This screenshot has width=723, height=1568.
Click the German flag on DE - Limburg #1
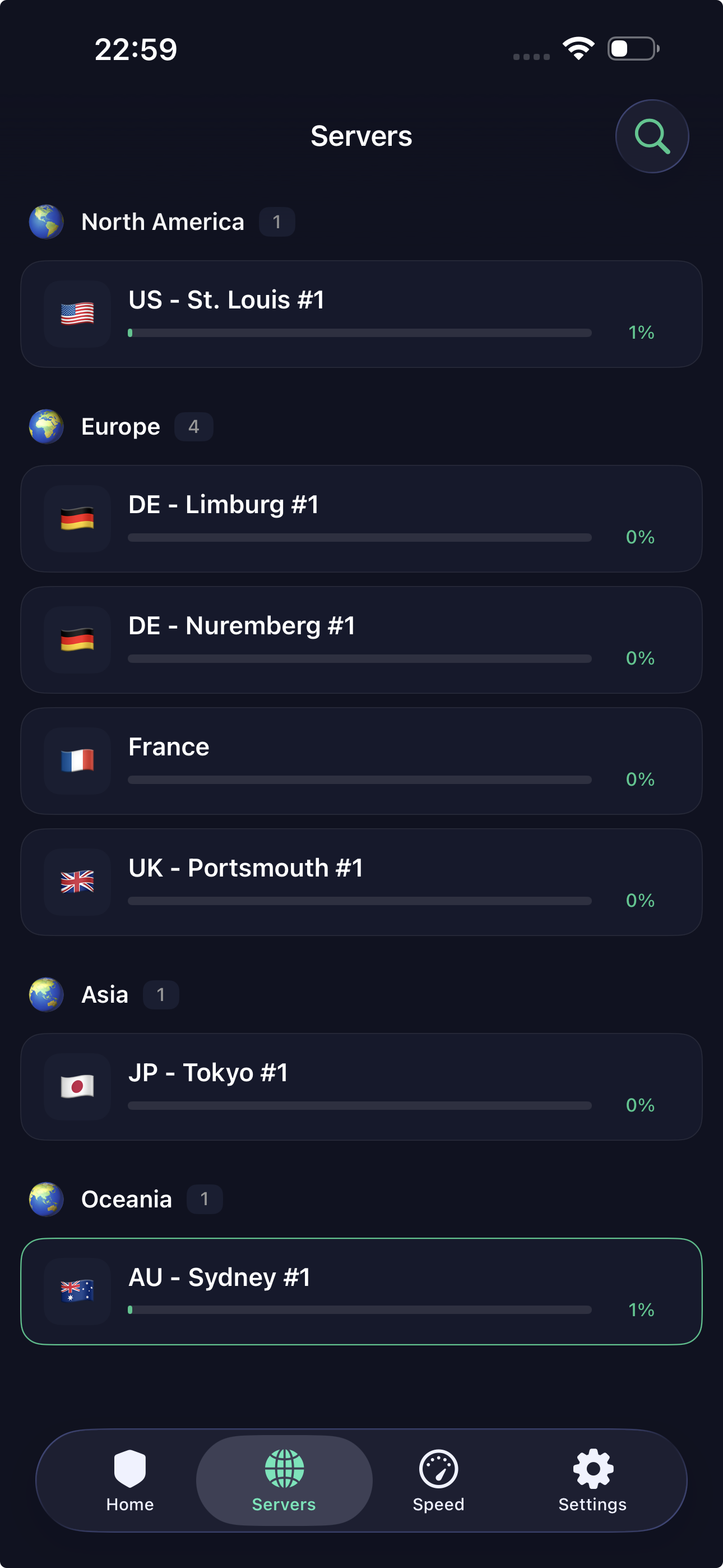tap(77, 519)
